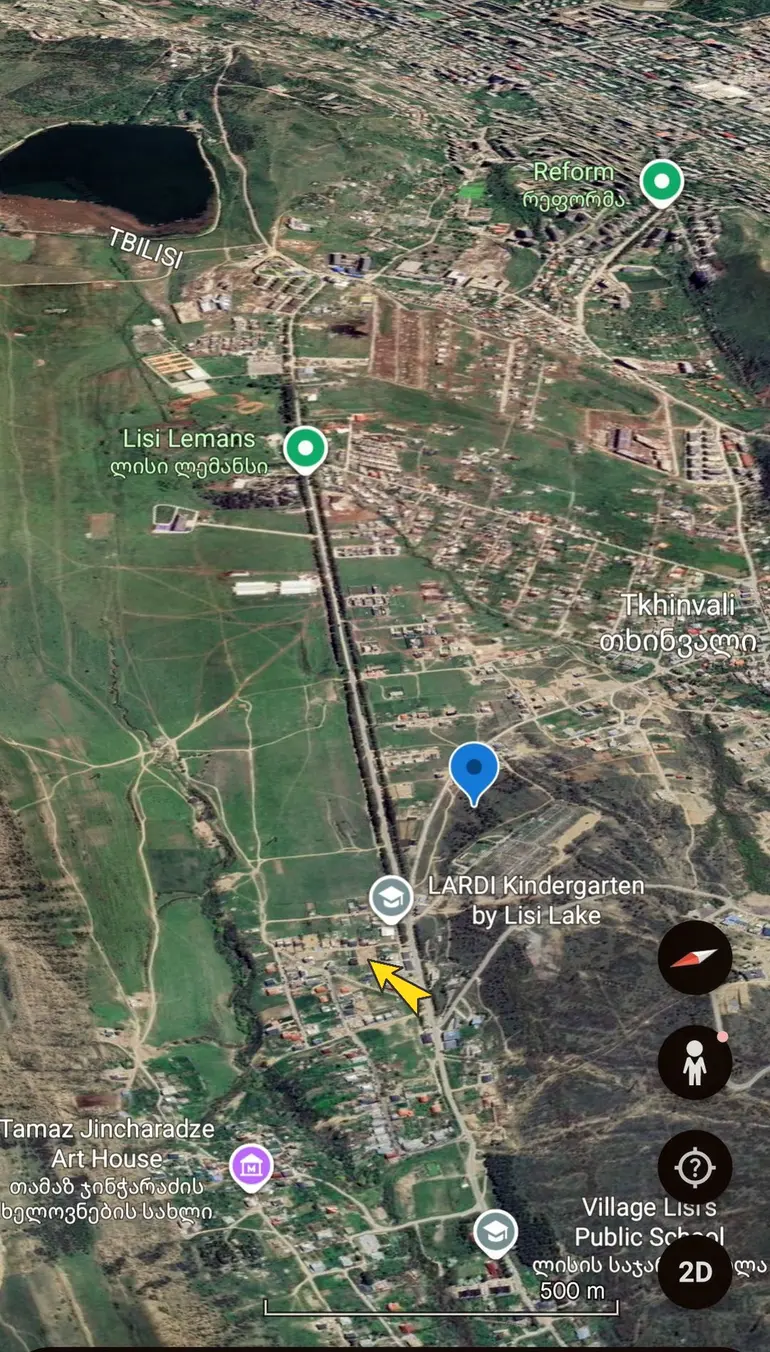The width and height of the screenshot is (770, 1352).
Task: Switch map to 2D view
Action: pos(695,1271)
